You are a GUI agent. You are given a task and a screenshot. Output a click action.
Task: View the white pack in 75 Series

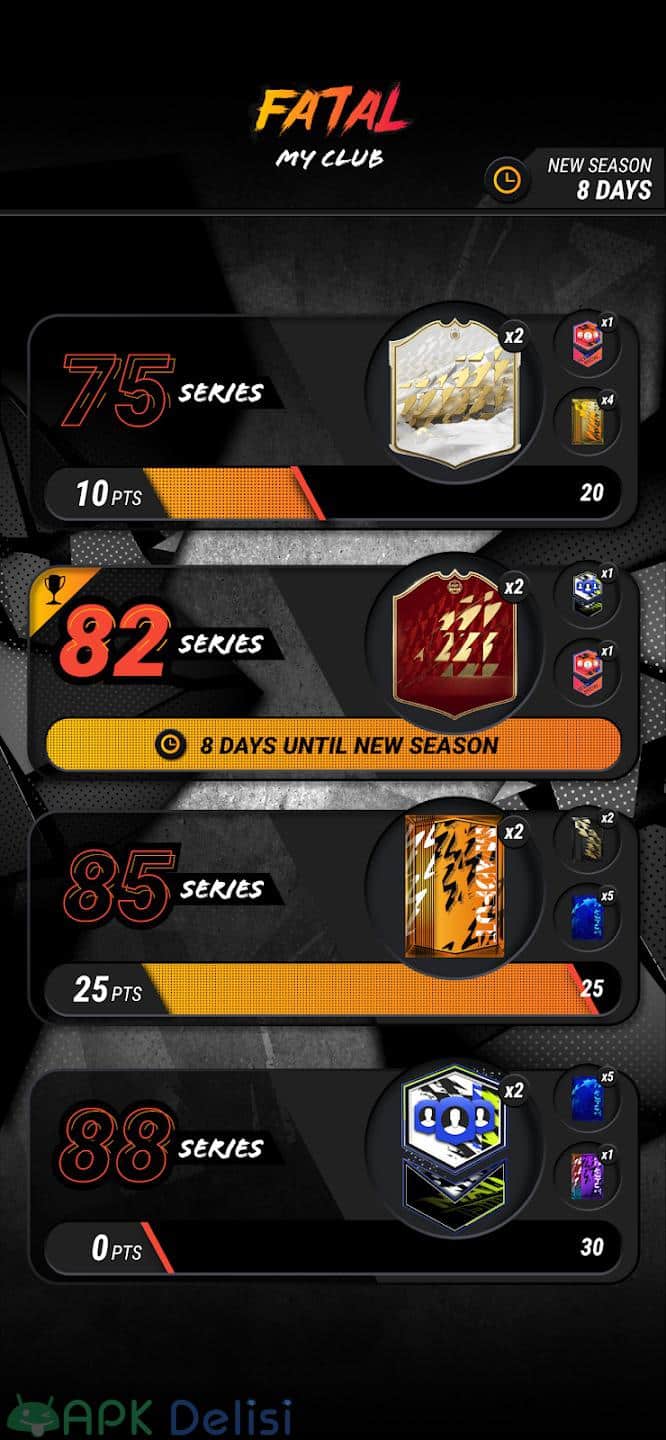coord(456,398)
